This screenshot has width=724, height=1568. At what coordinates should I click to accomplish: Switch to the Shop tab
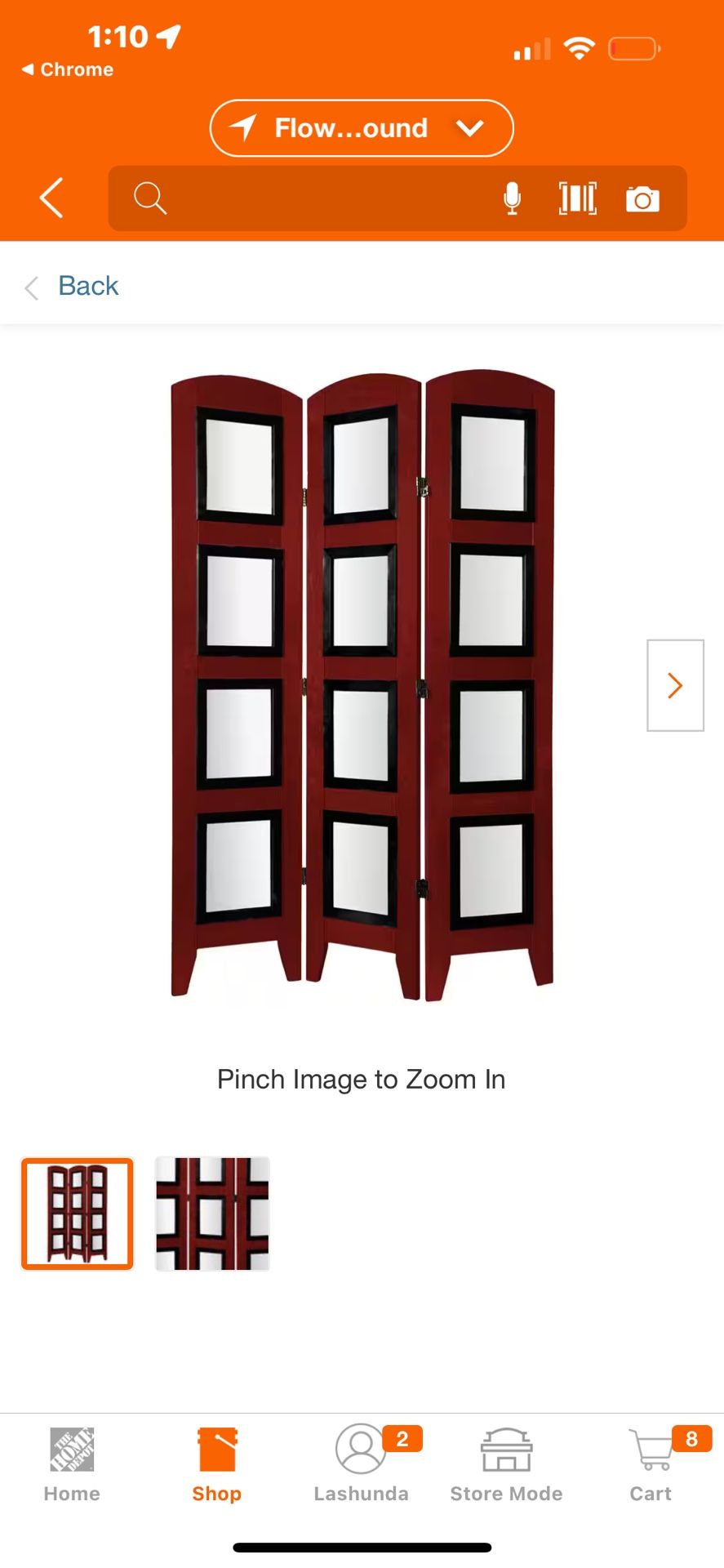[216, 1465]
